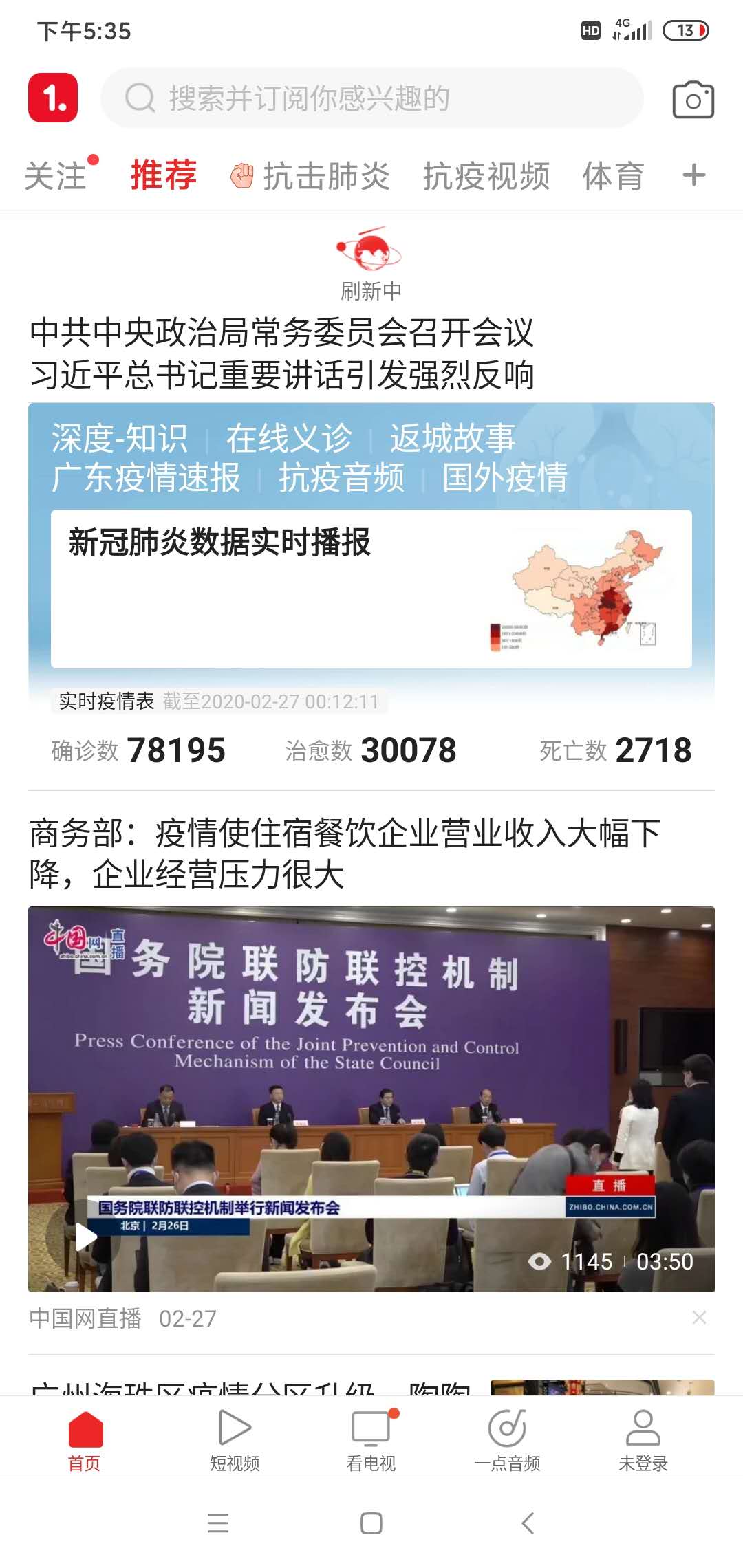Go to the 短视频 tab
The image size is (743, 1568).
(x=235, y=1439)
